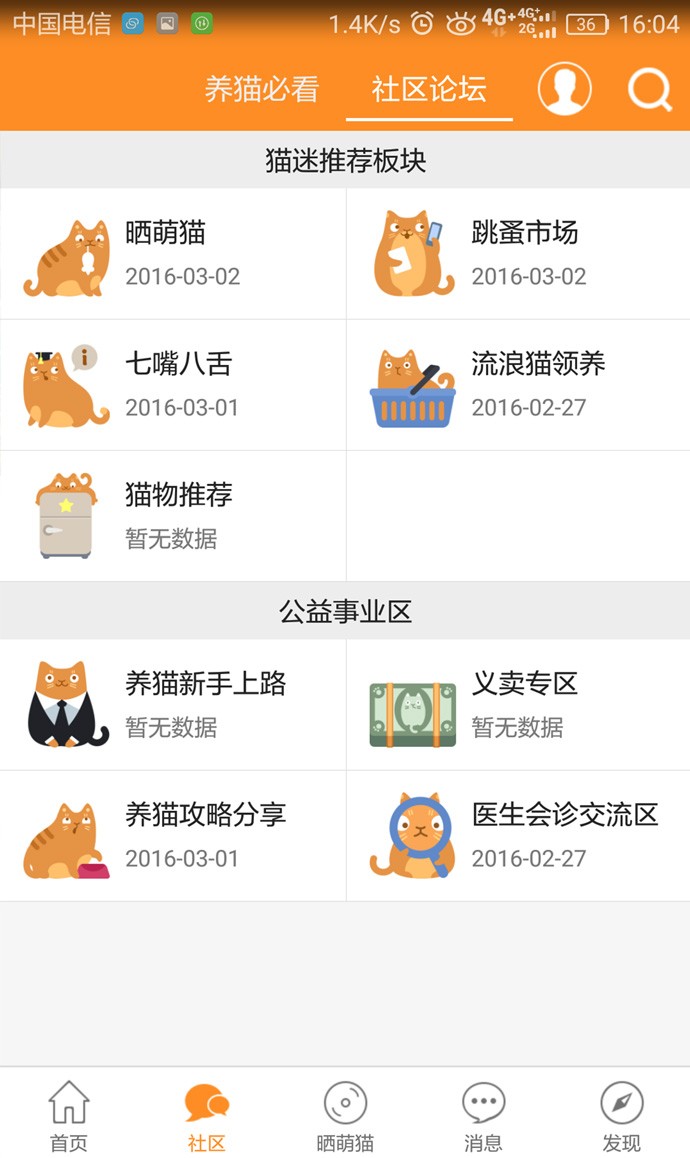View the 流浪猫领养 board
This screenshot has width=690, height=1158.
tap(518, 385)
